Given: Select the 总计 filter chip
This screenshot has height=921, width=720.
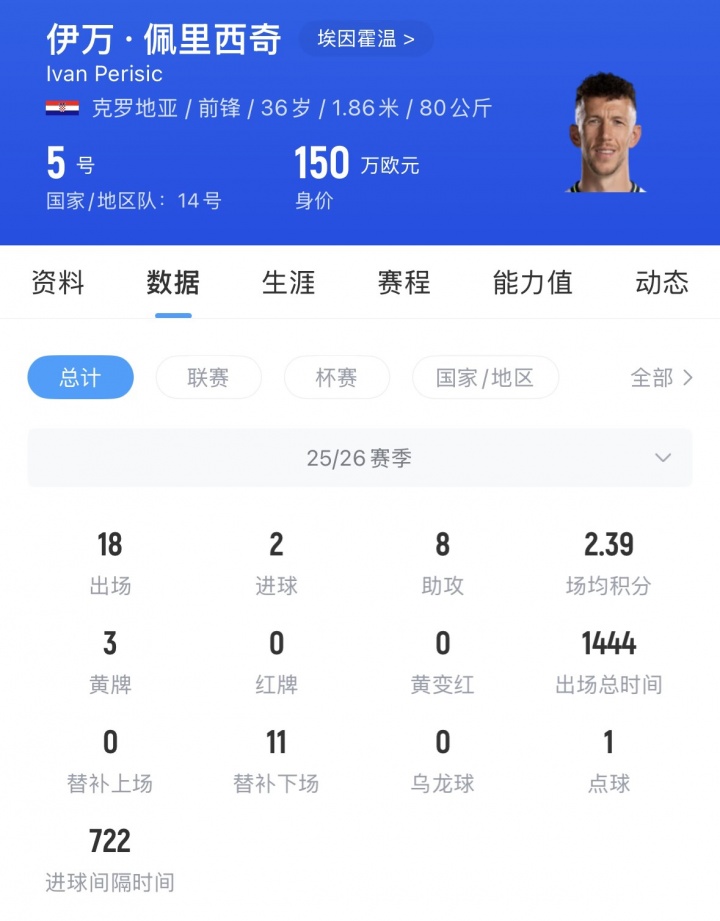Looking at the screenshot, I should tap(80, 377).
